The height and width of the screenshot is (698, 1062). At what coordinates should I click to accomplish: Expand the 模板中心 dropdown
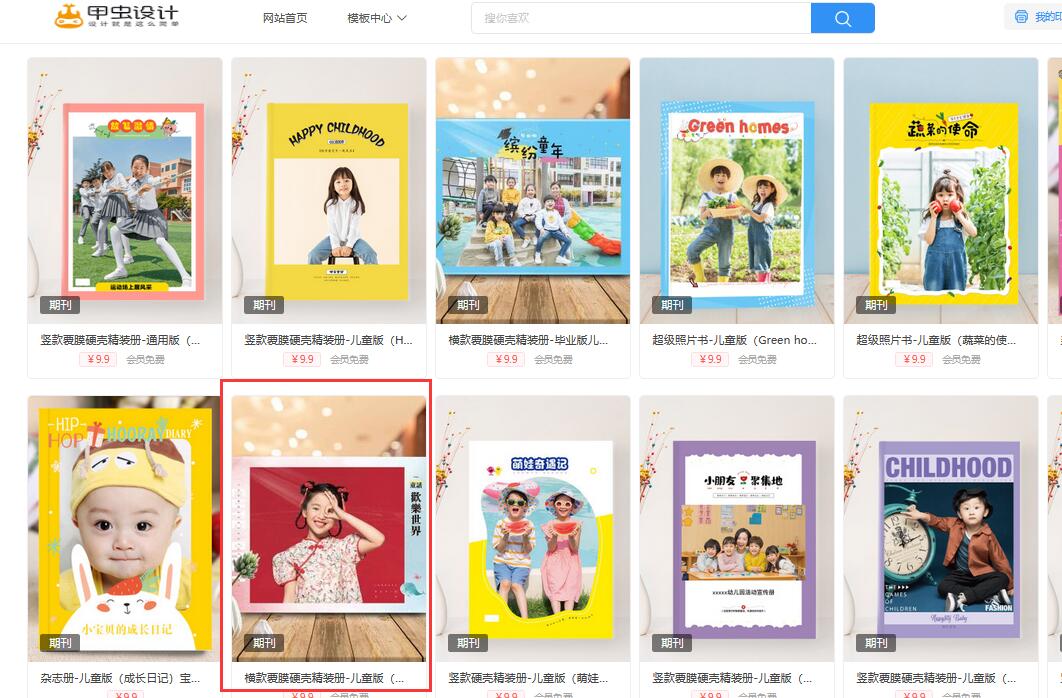[377, 18]
